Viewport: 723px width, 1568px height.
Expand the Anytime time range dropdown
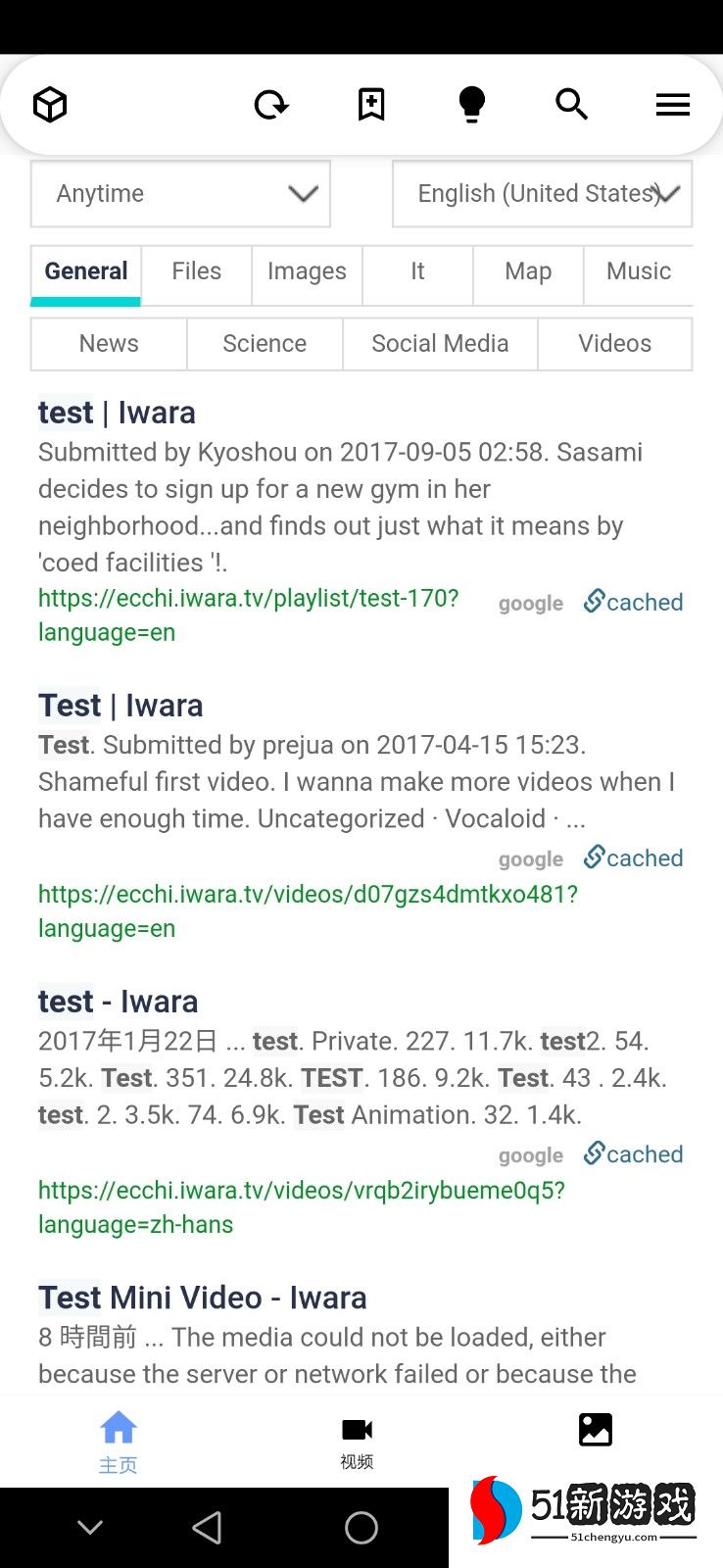tap(180, 194)
